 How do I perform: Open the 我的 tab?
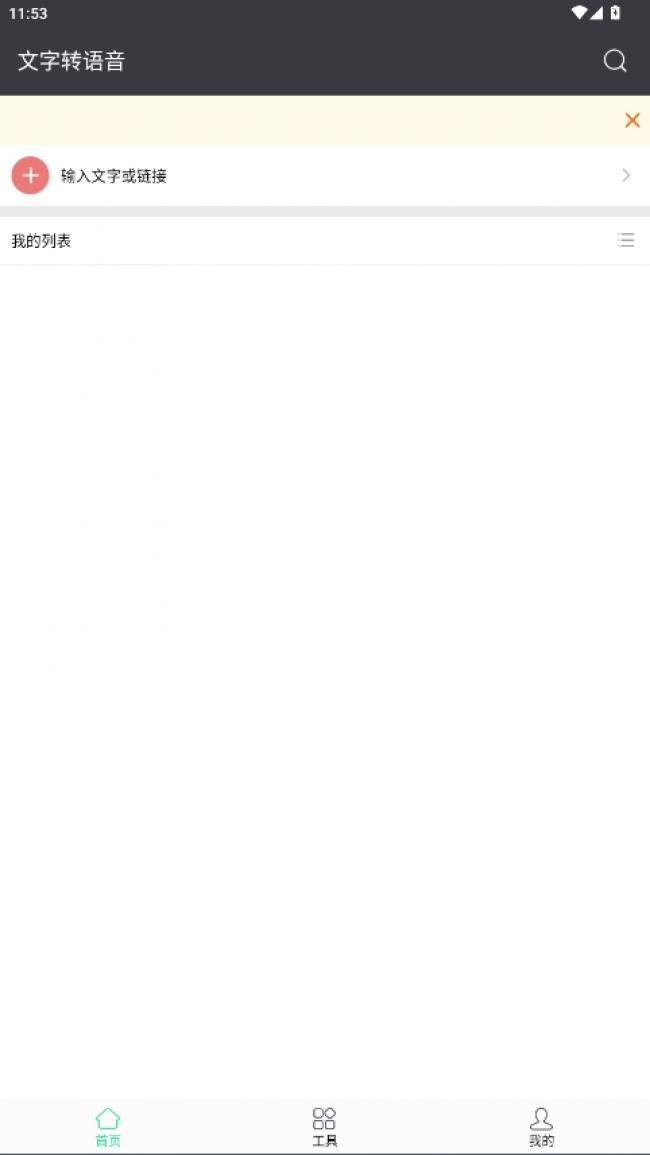point(542,1127)
